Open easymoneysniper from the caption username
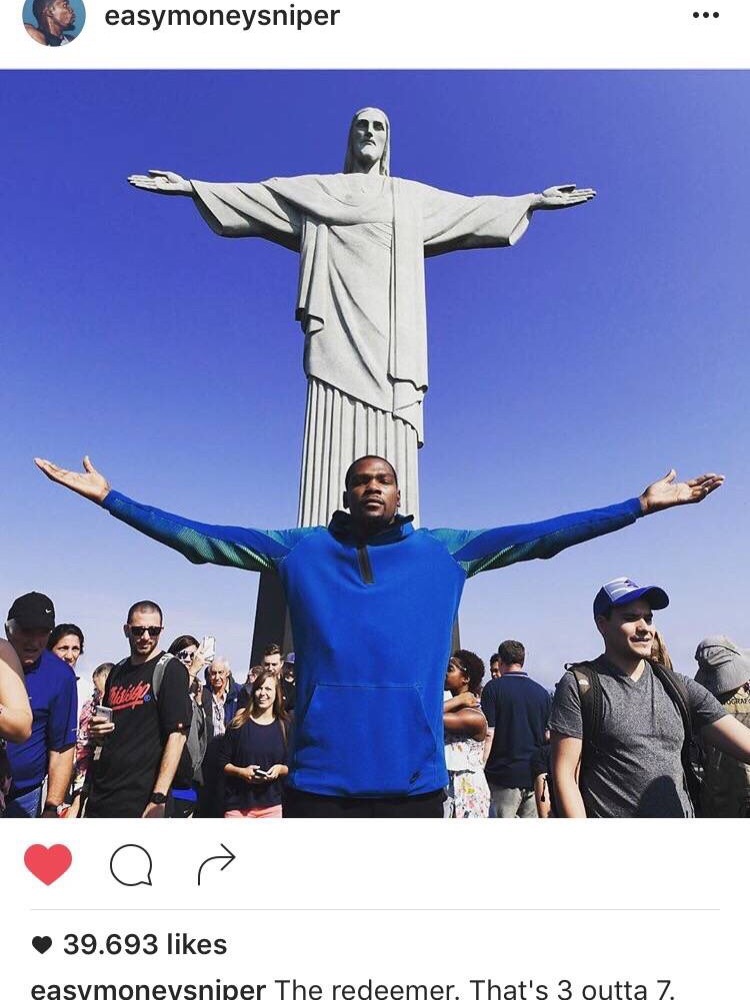Viewport: 750px width, 1000px height. click(x=148, y=989)
